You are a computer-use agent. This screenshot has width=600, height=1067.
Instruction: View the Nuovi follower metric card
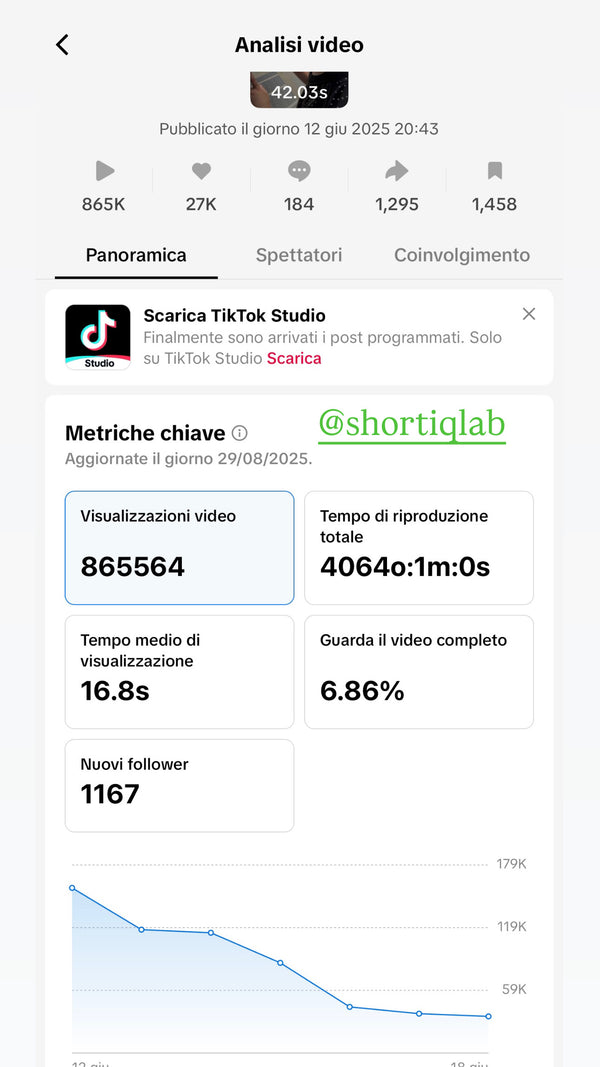tap(180, 785)
